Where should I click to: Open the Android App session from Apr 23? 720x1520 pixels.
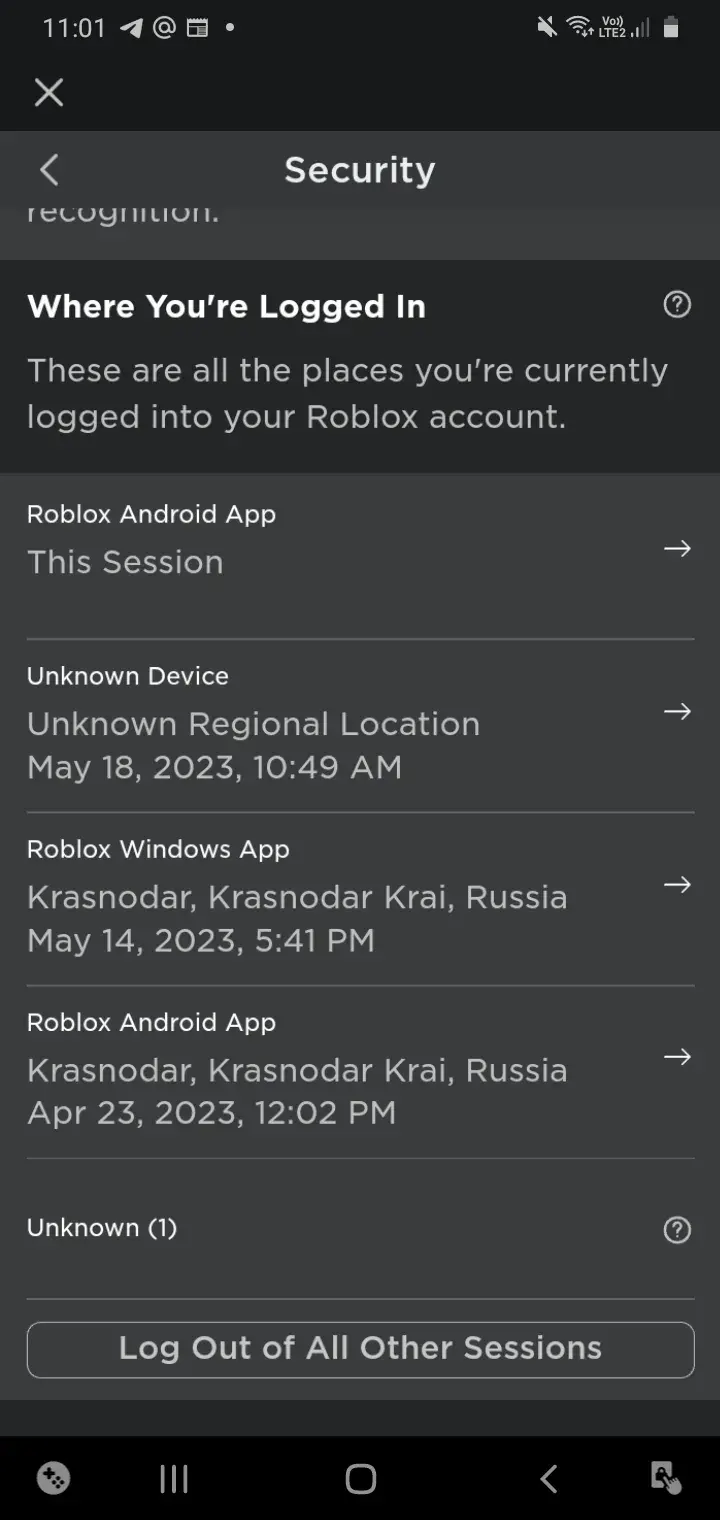point(360,1071)
